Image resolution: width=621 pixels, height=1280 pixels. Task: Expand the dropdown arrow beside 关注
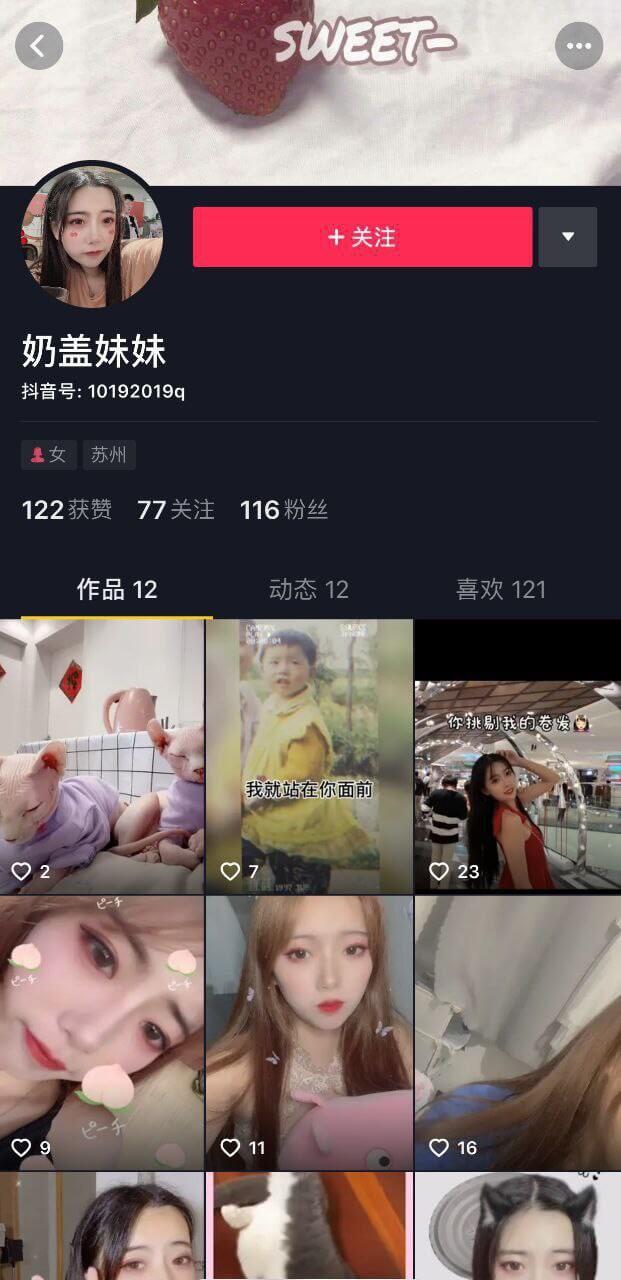point(567,237)
